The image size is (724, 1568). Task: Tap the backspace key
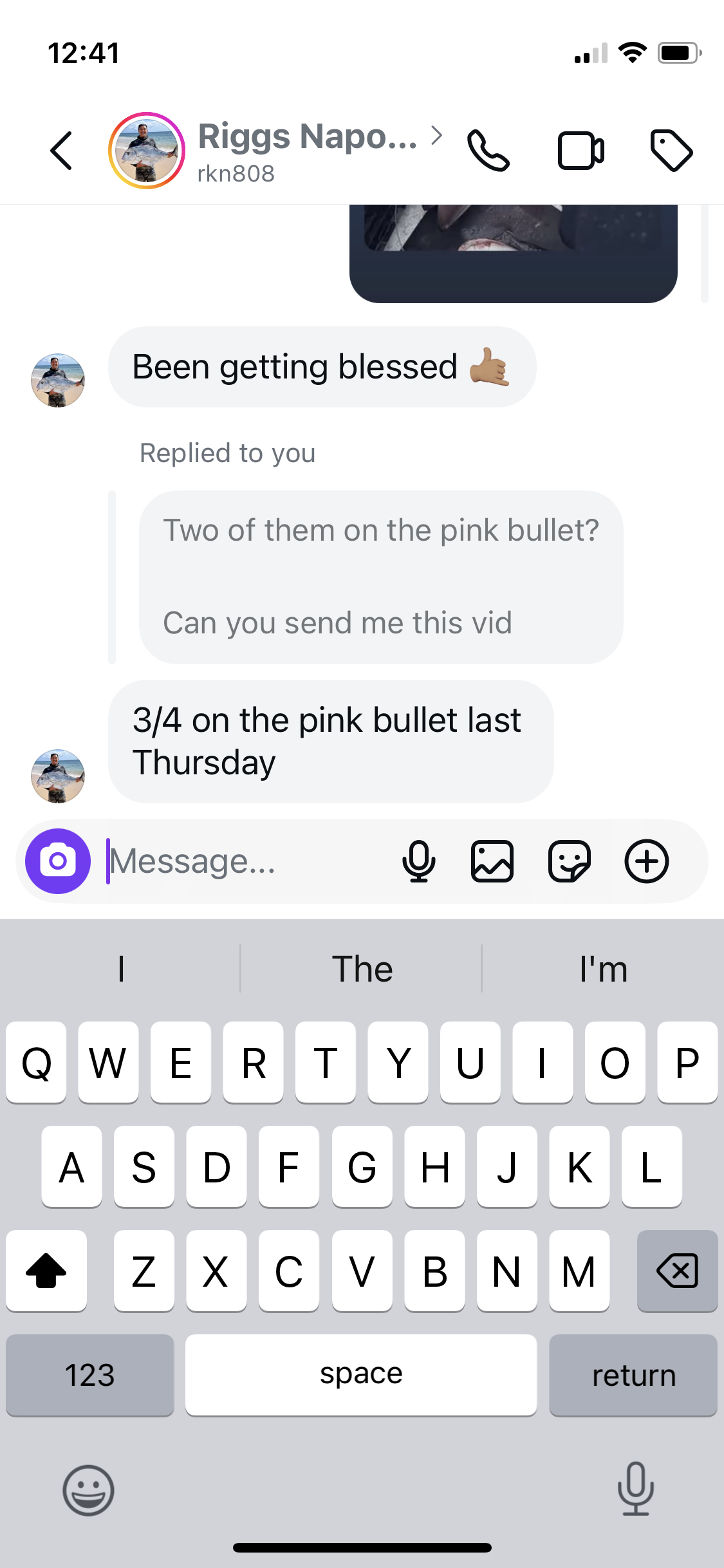pos(677,1271)
